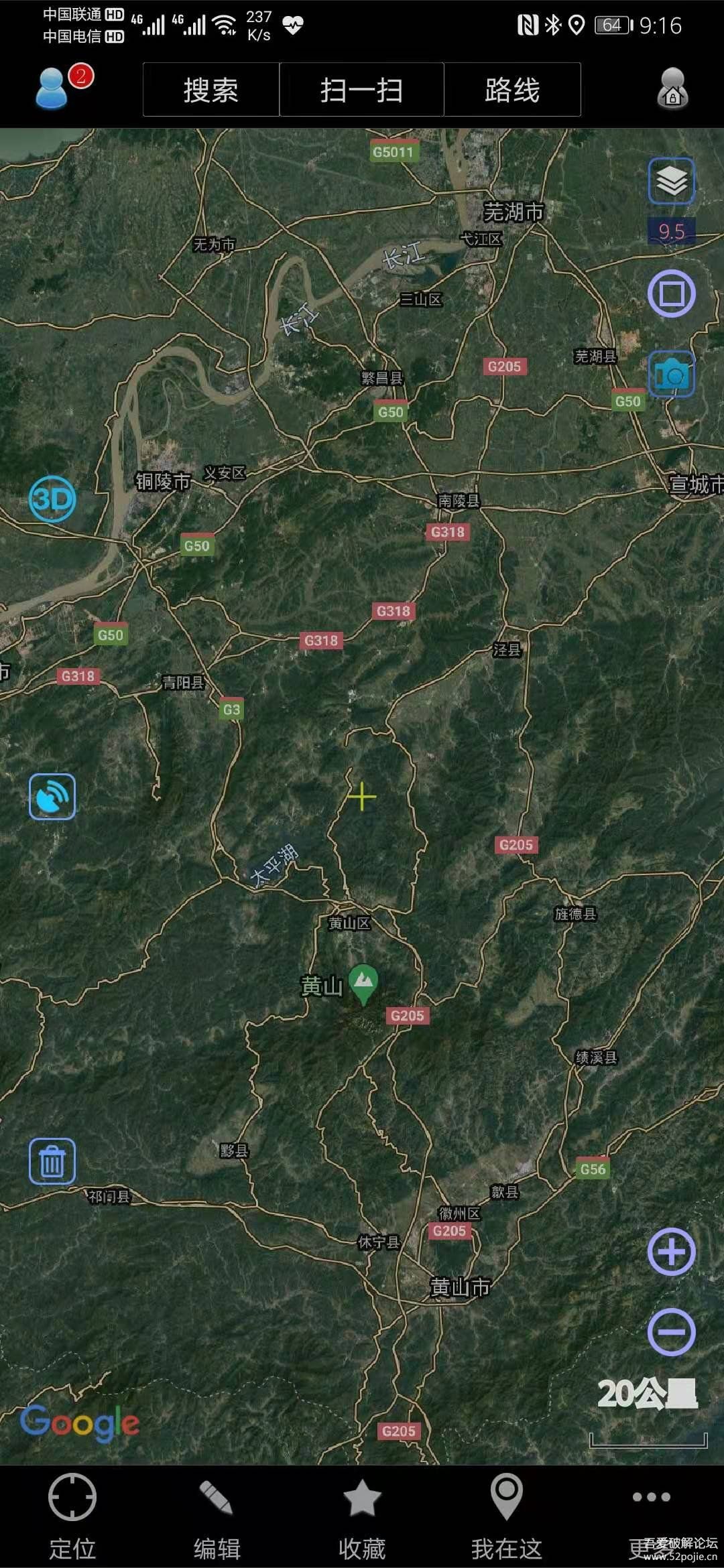Tap the square frame icon
Image resolution: width=724 pixels, height=1568 pixels.
[671, 293]
